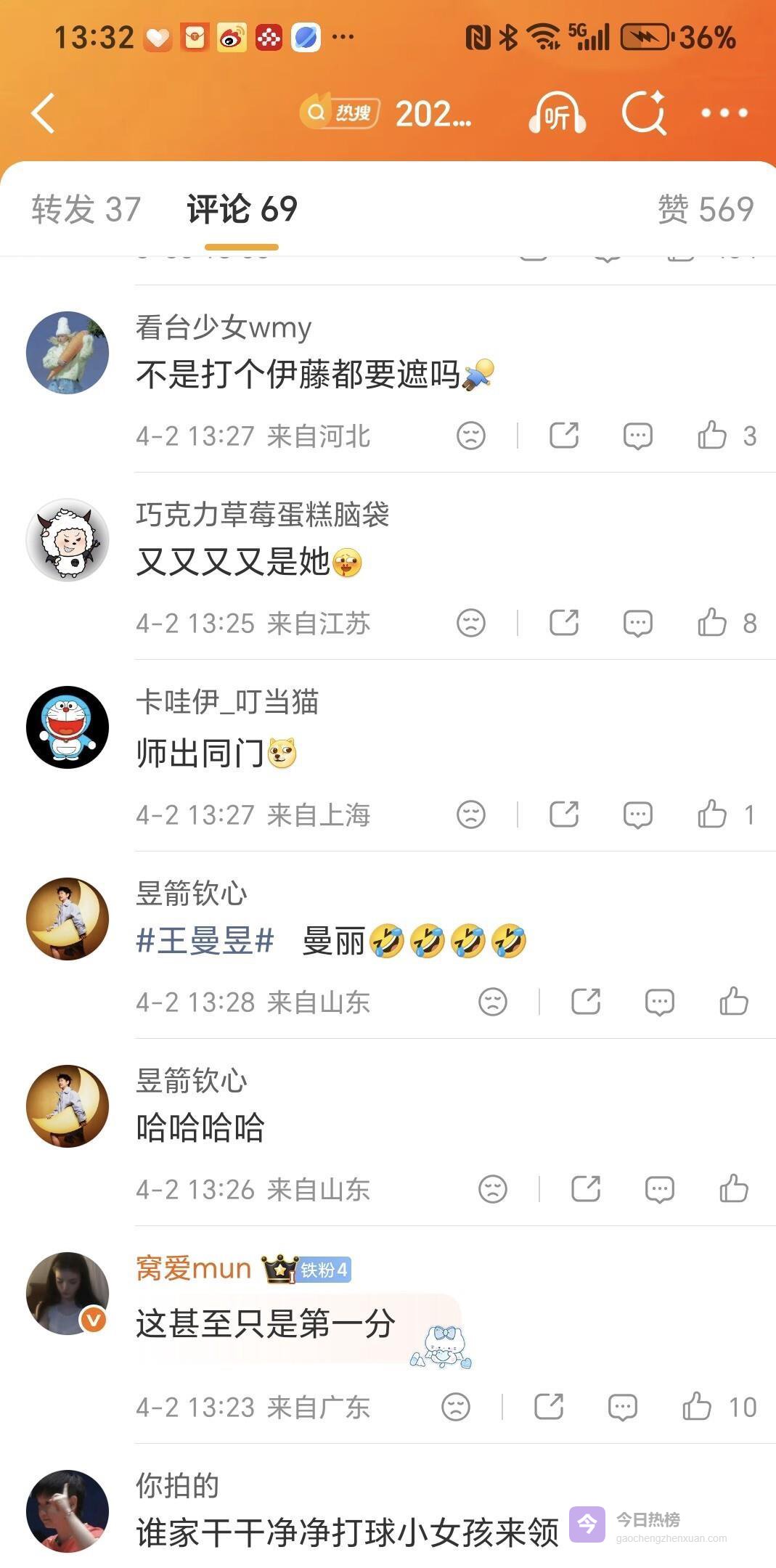Open the AI search icon in header
The width and height of the screenshot is (776, 1568).
pos(644,113)
